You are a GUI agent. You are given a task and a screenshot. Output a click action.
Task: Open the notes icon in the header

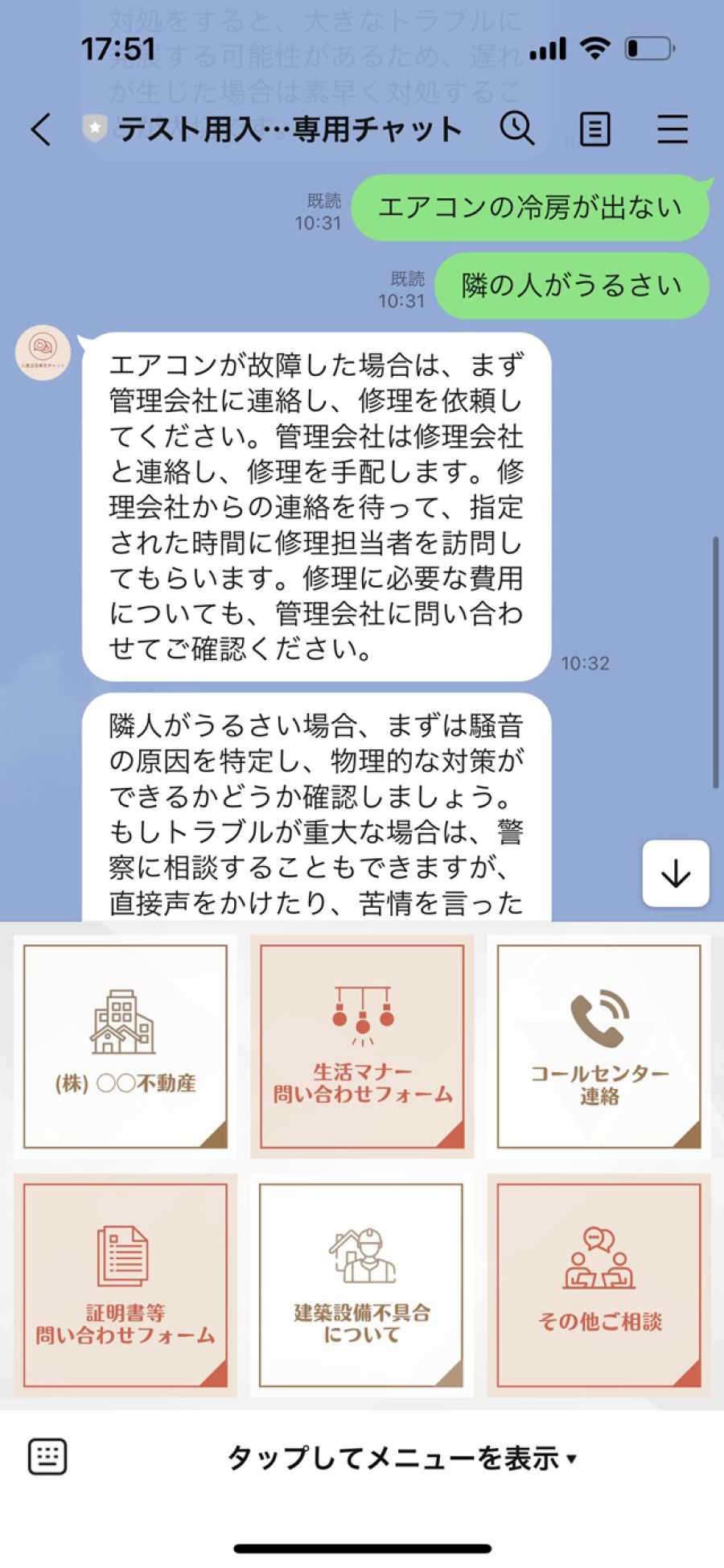594,129
